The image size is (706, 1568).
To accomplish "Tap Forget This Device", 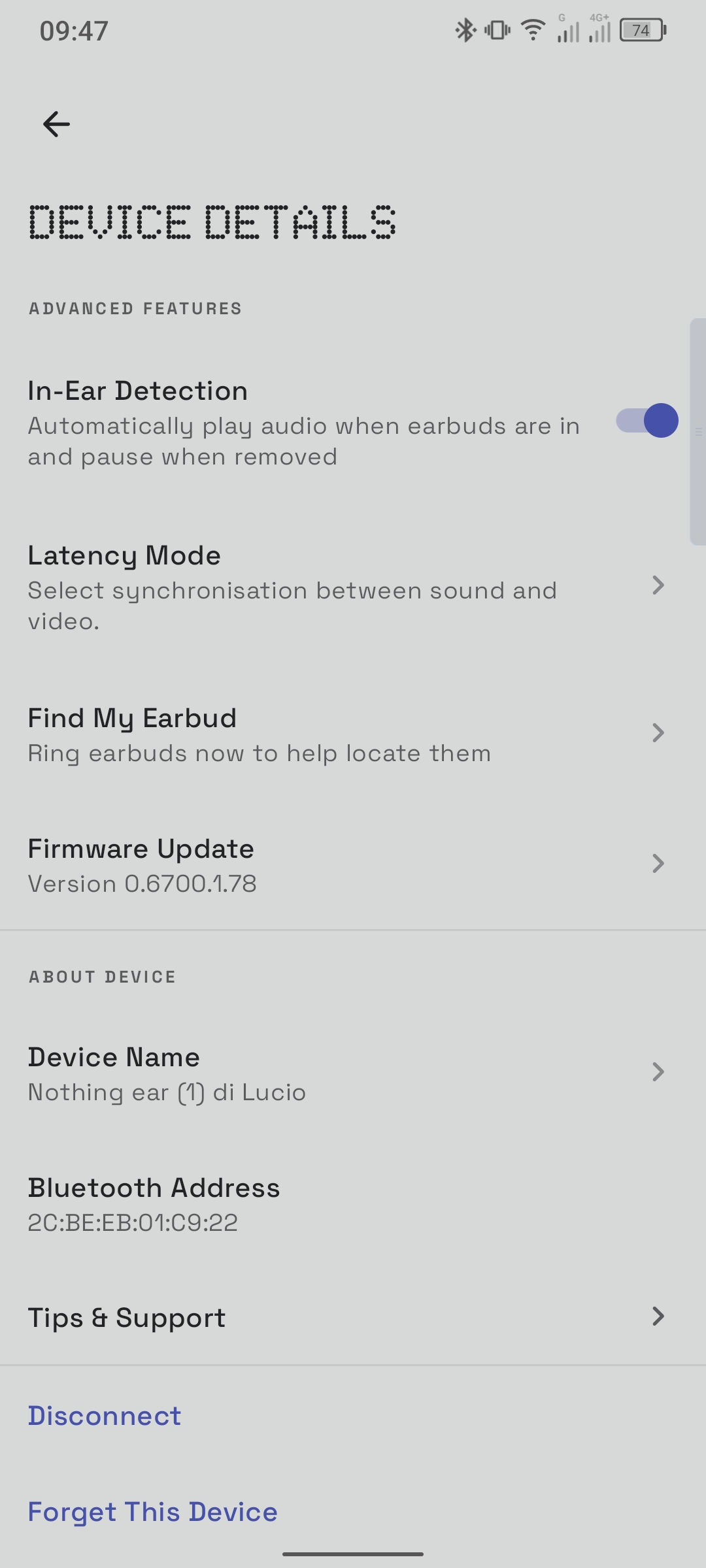I will [152, 1512].
